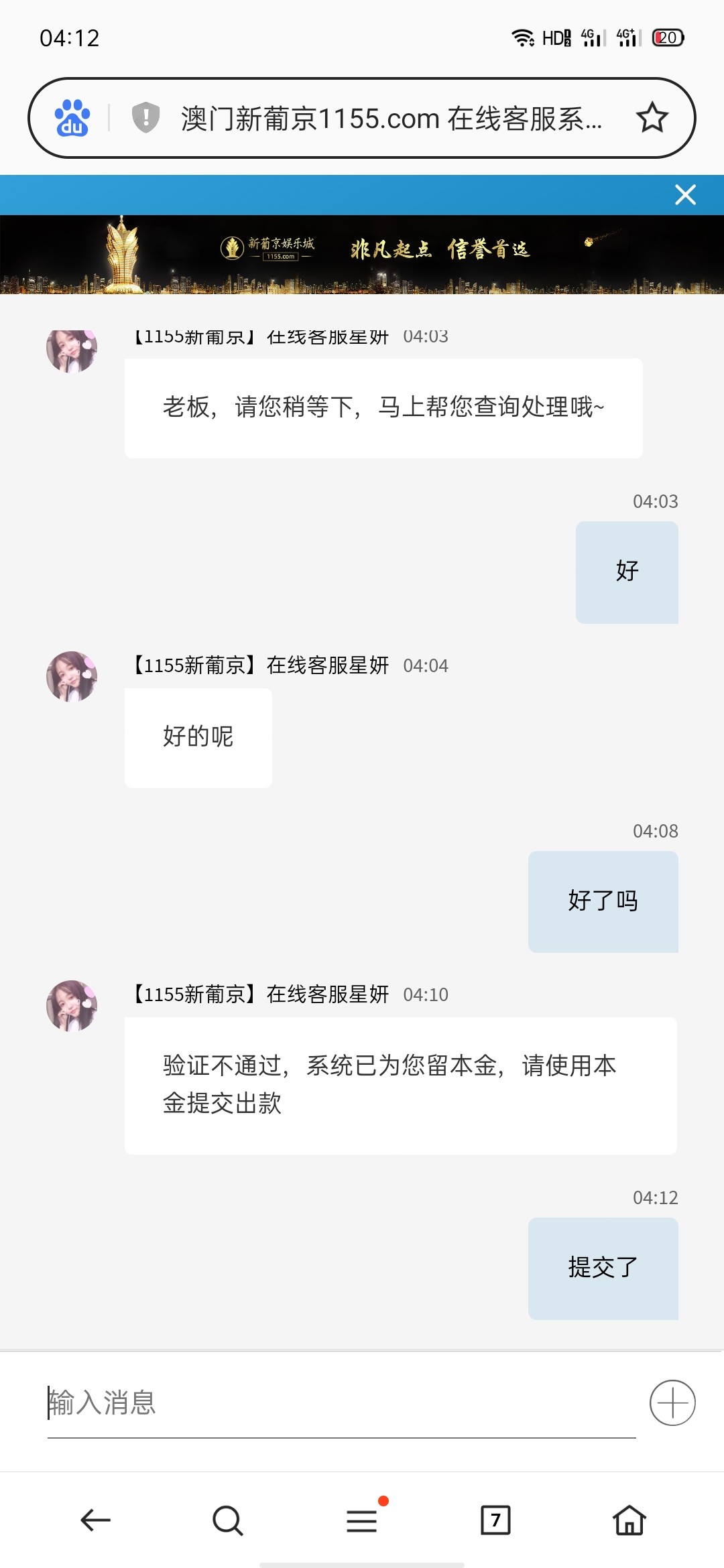The image size is (724, 1568).
Task: Open the site security shield icon
Action: (x=145, y=118)
